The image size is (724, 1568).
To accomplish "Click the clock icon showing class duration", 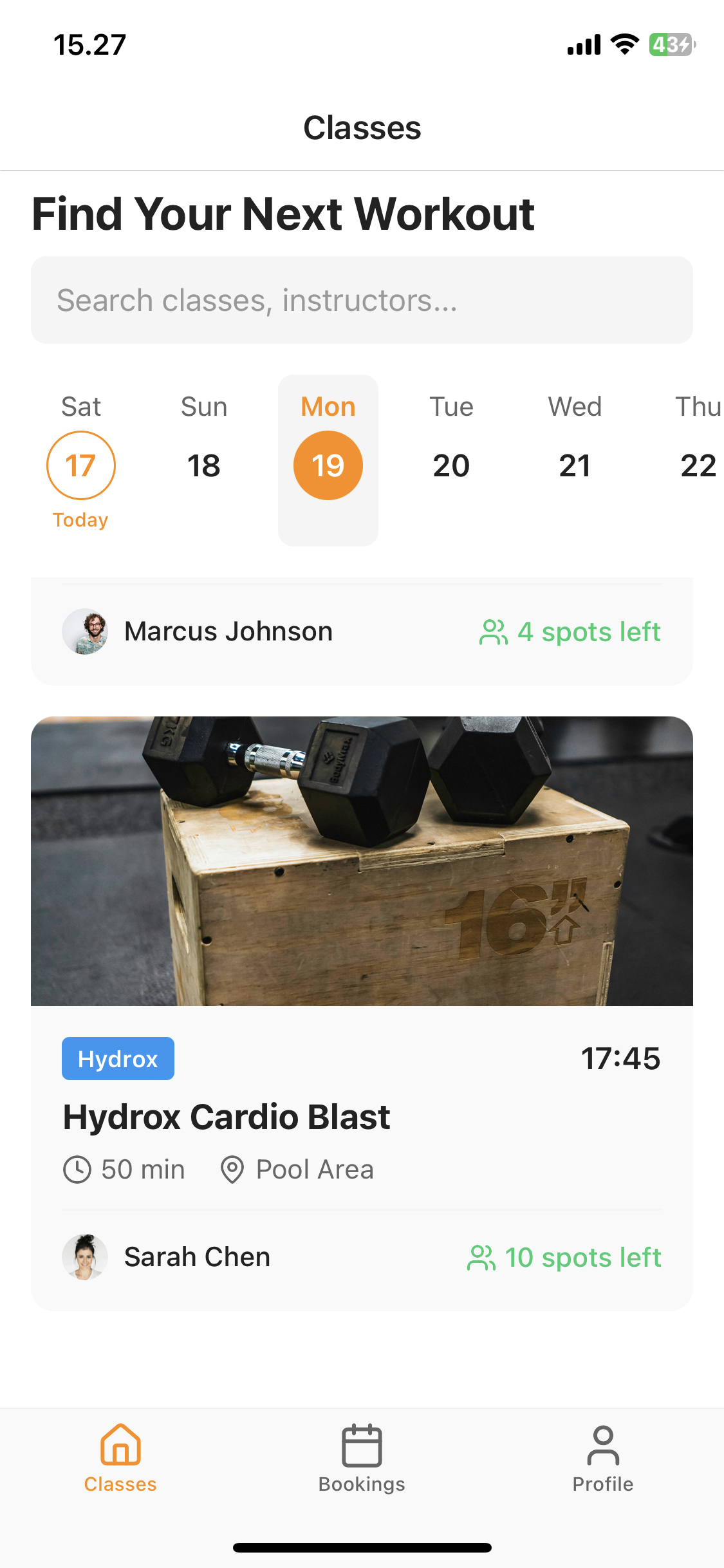I will 77,1169.
